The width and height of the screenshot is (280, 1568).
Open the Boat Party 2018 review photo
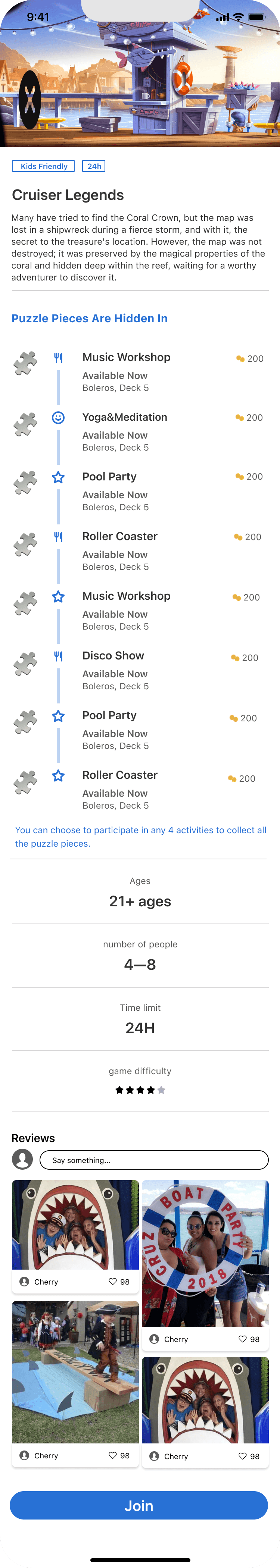[x=205, y=1253]
